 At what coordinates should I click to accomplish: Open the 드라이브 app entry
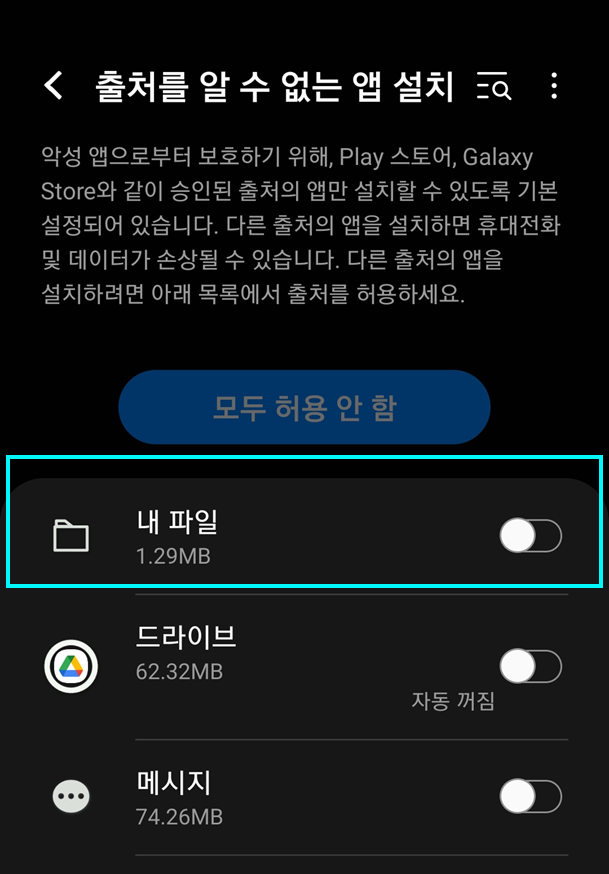point(250,651)
